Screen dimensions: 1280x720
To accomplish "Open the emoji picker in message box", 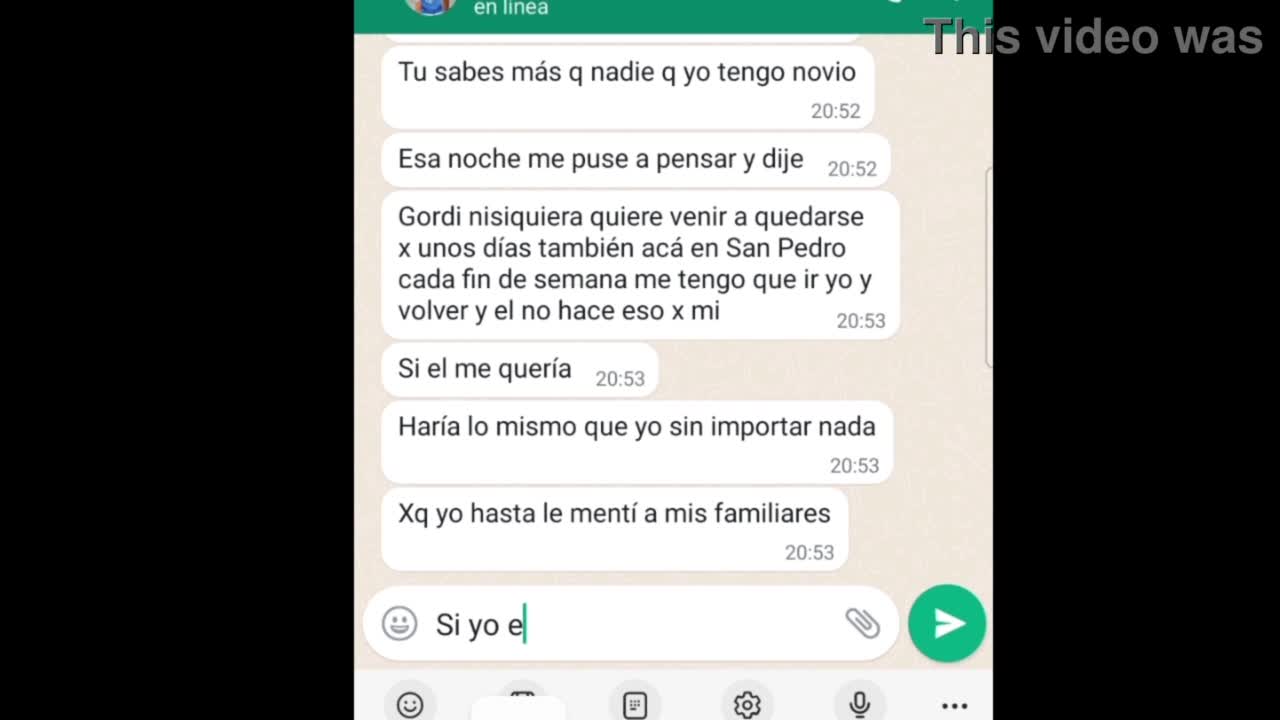I will [x=399, y=624].
